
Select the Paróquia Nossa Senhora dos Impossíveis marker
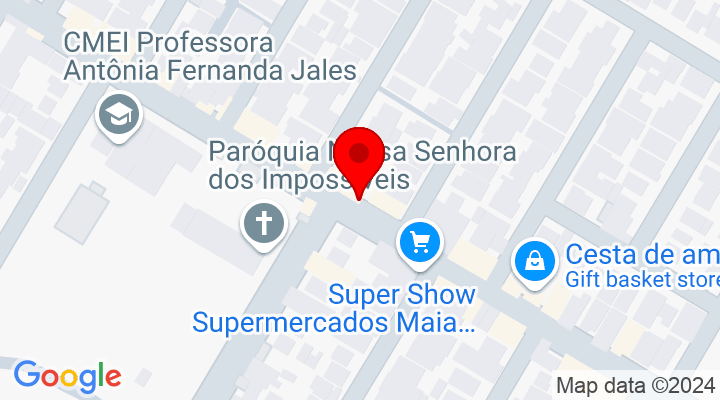265,222
